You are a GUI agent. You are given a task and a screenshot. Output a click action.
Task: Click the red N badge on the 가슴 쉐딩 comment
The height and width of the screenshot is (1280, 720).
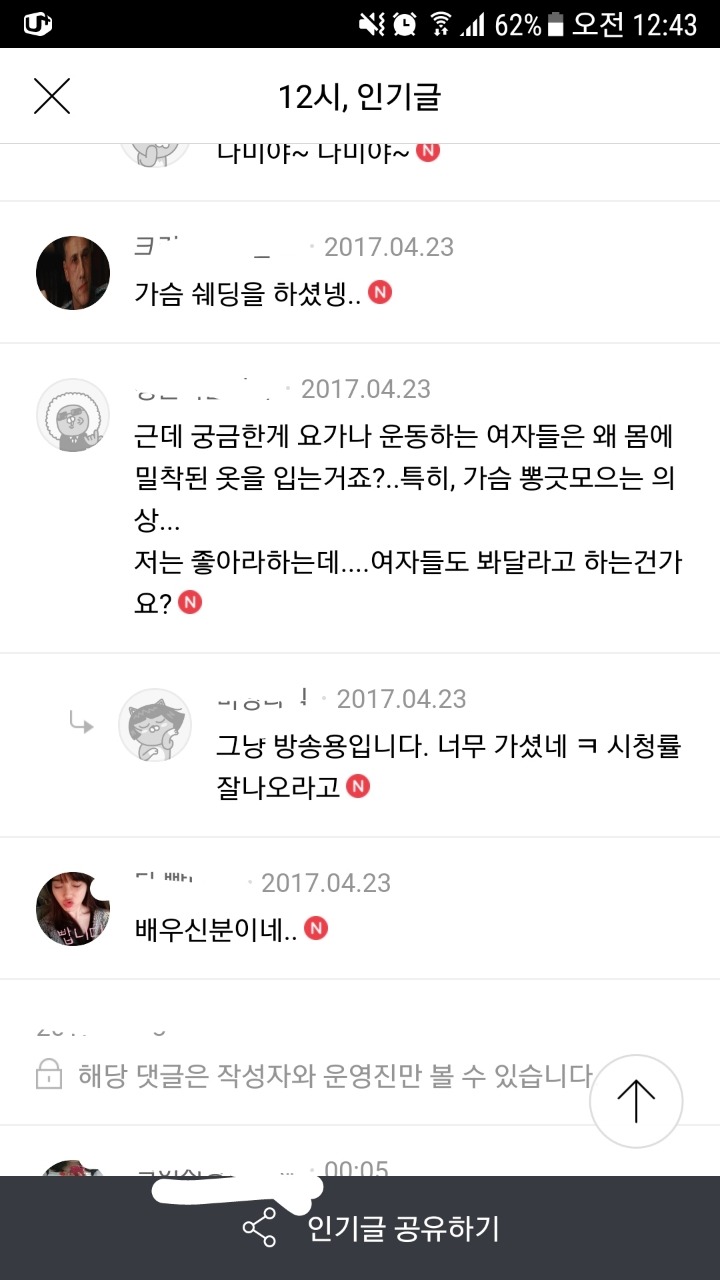click(x=381, y=294)
